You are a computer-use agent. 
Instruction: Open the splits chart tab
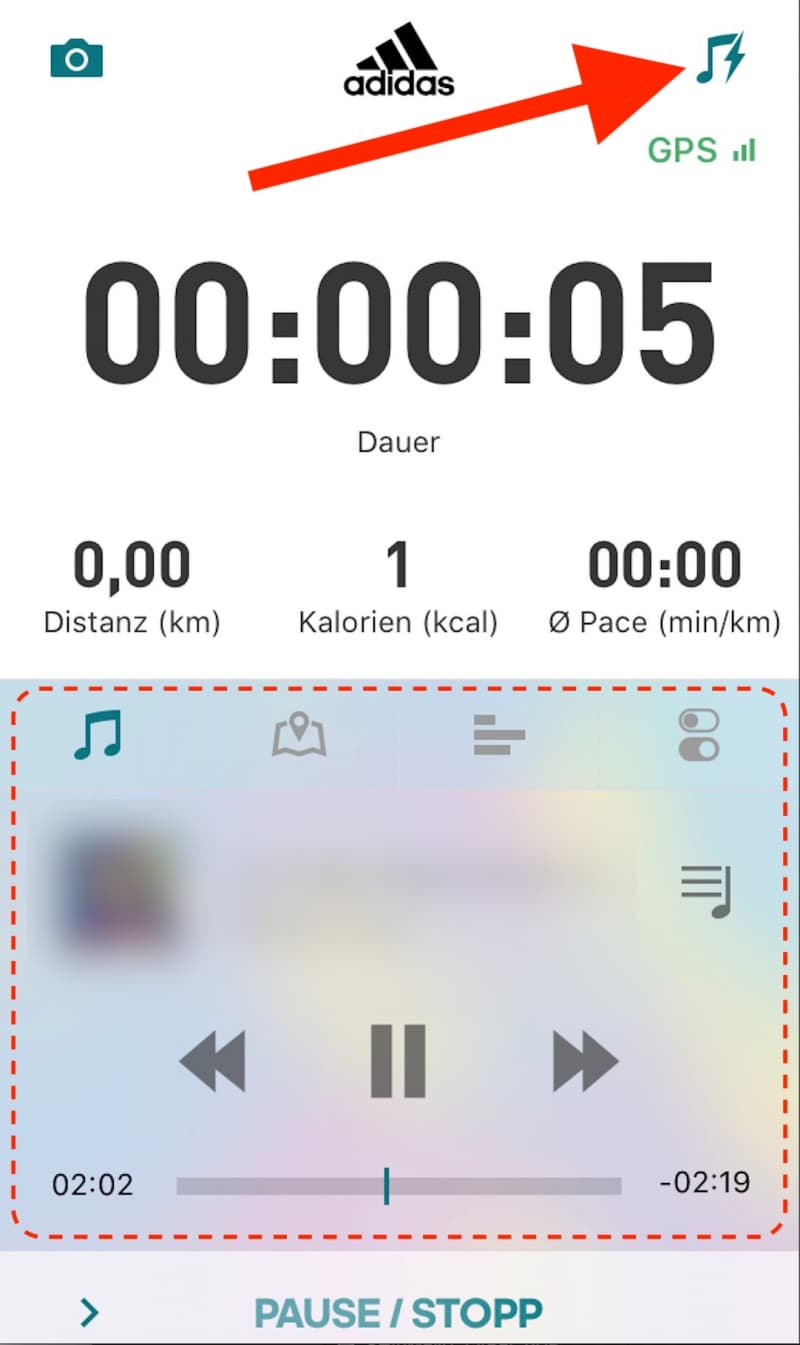pyautogui.click(x=499, y=738)
